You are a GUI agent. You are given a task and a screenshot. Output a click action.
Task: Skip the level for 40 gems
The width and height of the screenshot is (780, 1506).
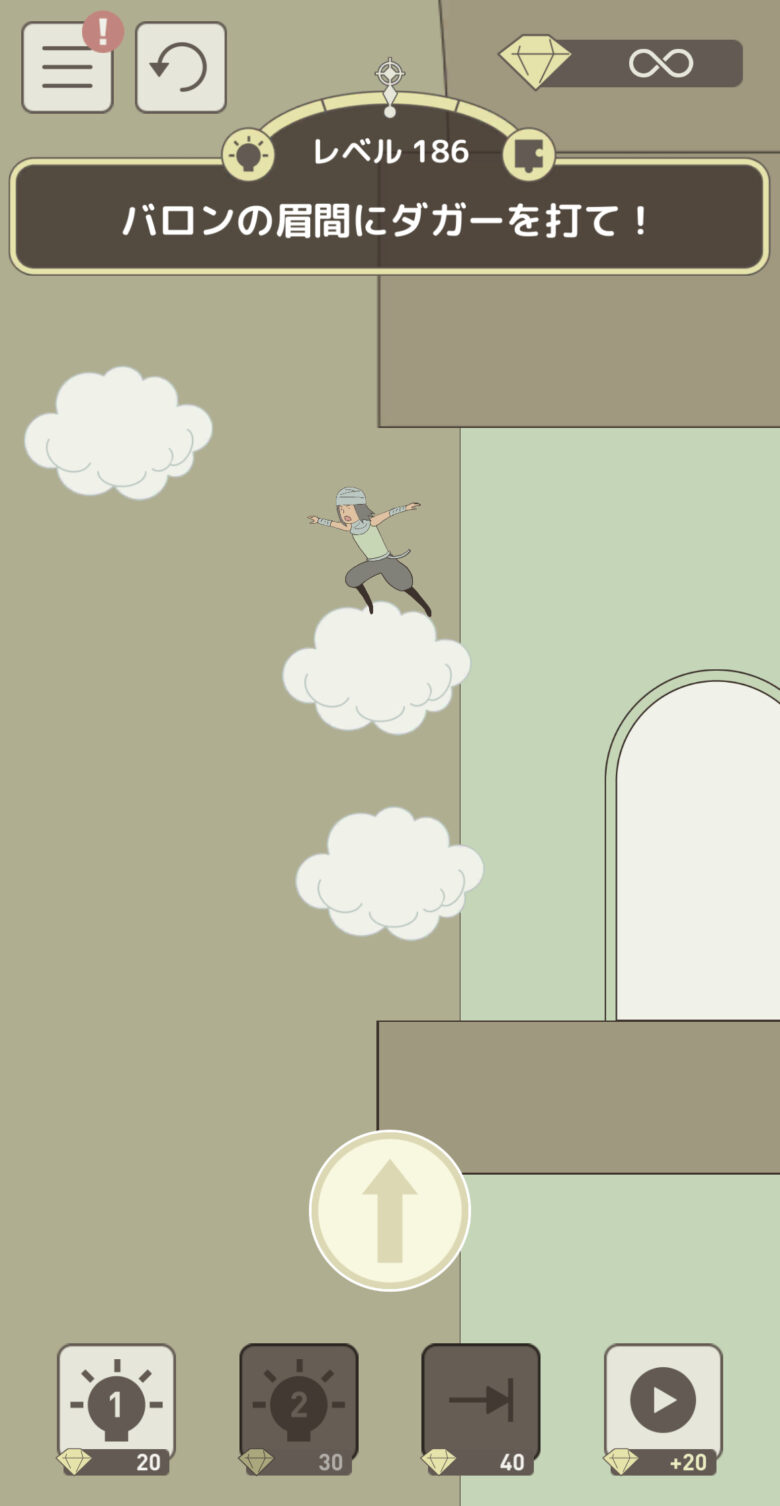click(x=481, y=1408)
